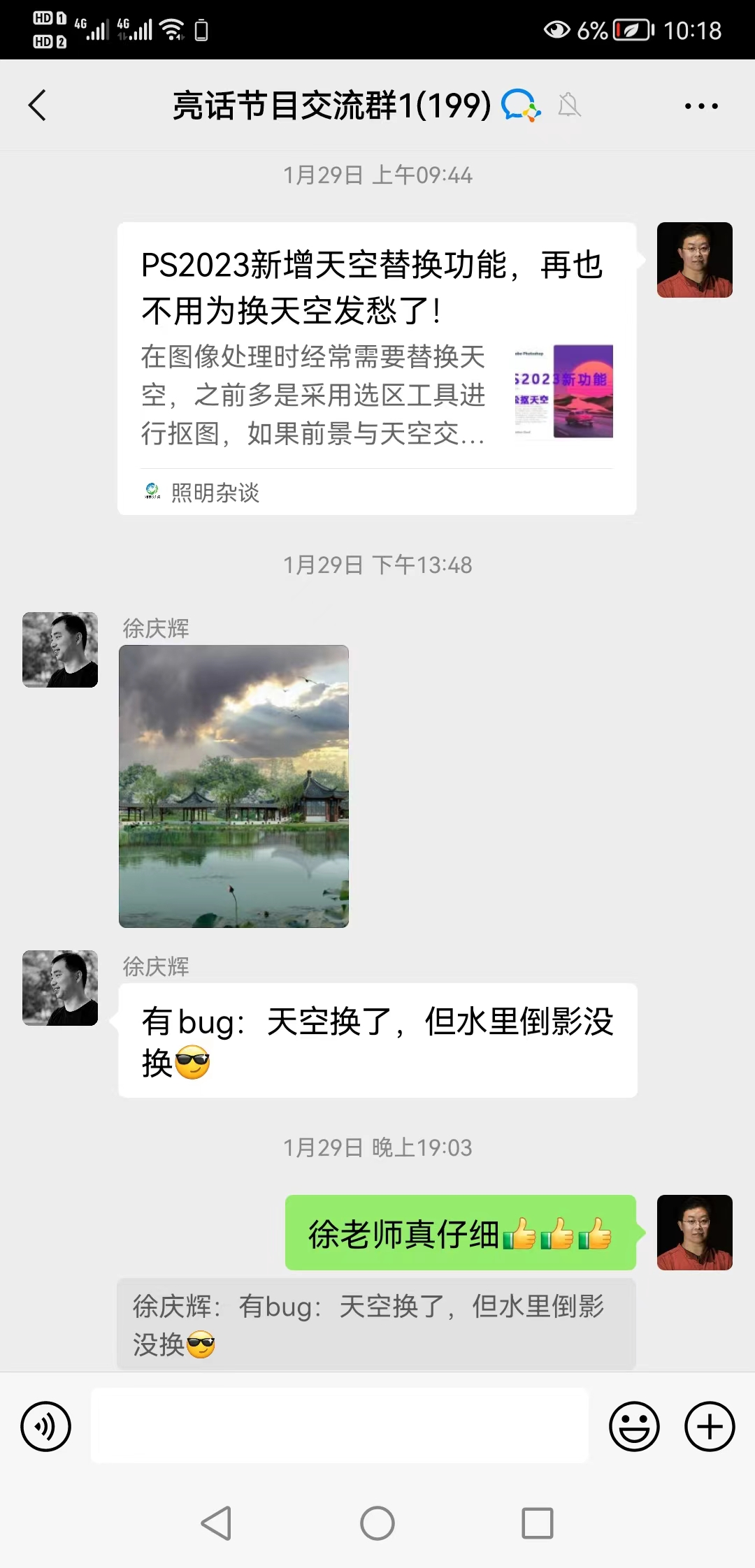Open the sender avatar beside the shared article
Viewport: 755px width, 1568px height.
pyautogui.click(x=694, y=260)
